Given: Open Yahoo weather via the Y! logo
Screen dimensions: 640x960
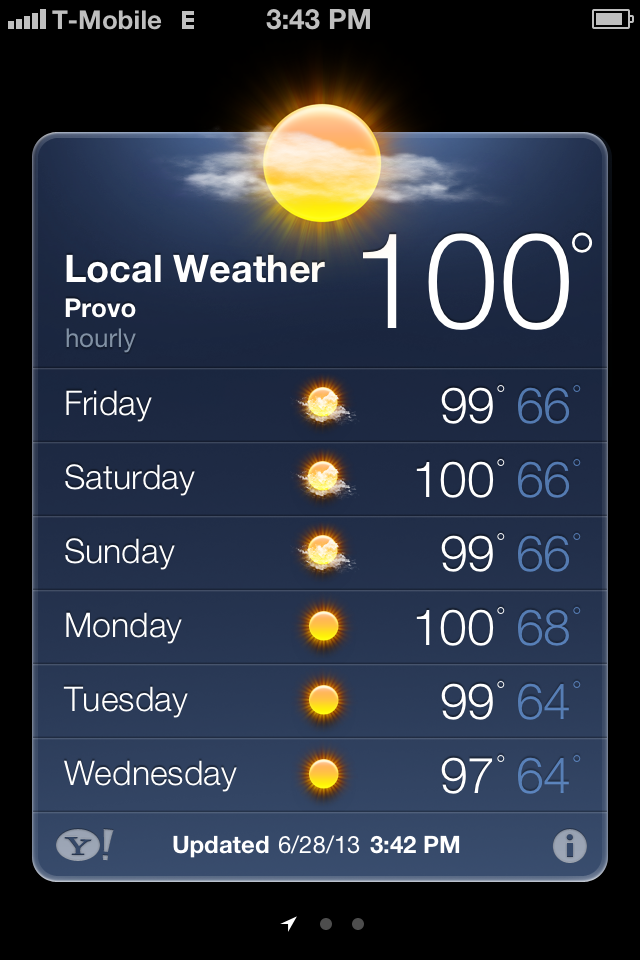Looking at the screenshot, I should tap(84, 846).
